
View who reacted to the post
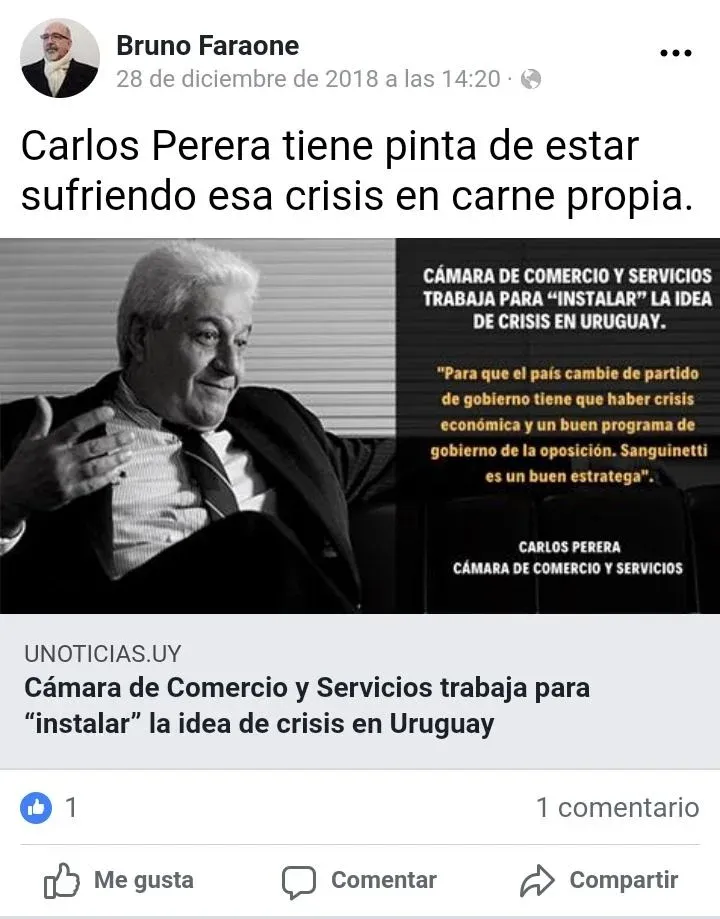[48, 807]
